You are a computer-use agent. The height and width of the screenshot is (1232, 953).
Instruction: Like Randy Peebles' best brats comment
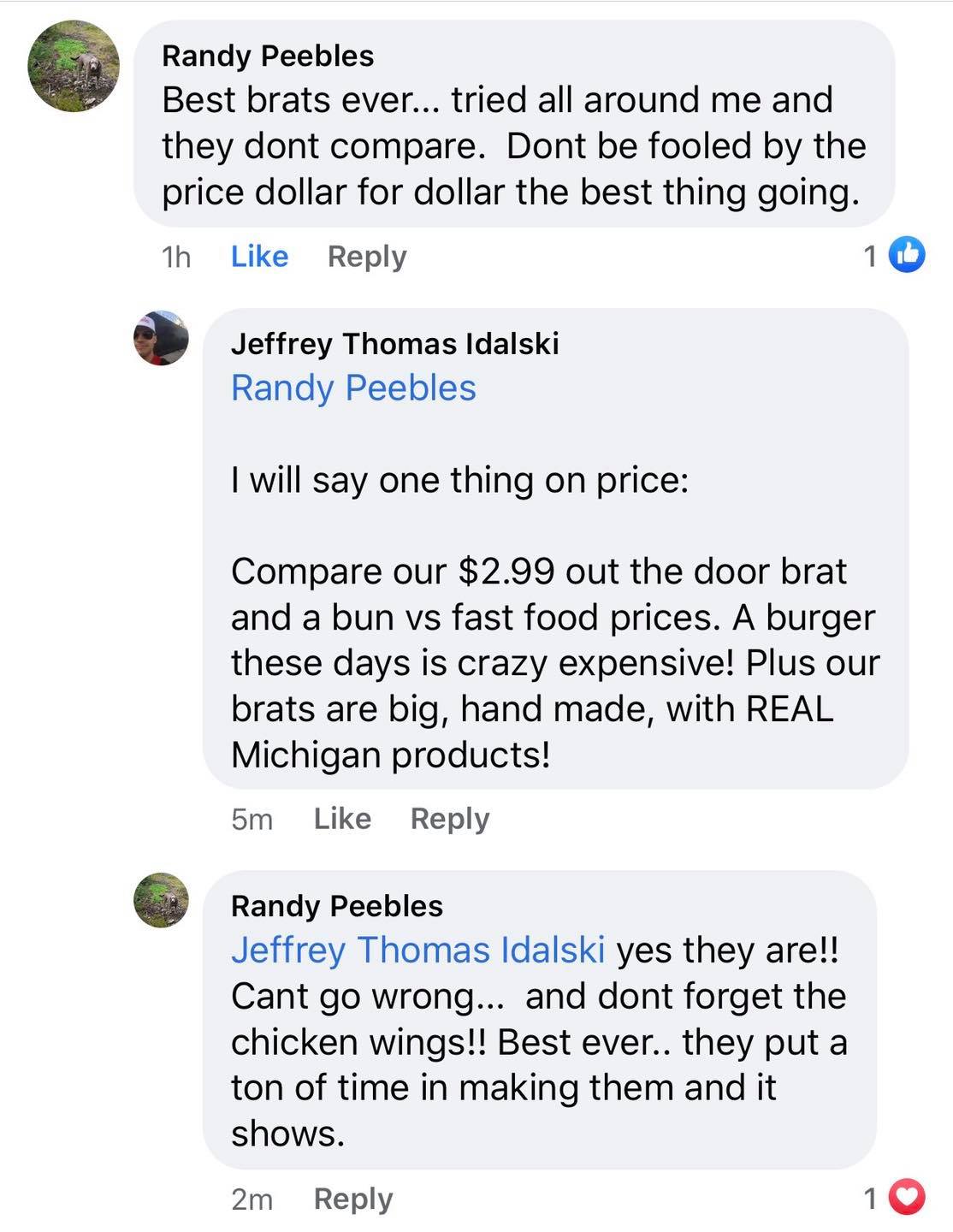pyautogui.click(x=259, y=256)
